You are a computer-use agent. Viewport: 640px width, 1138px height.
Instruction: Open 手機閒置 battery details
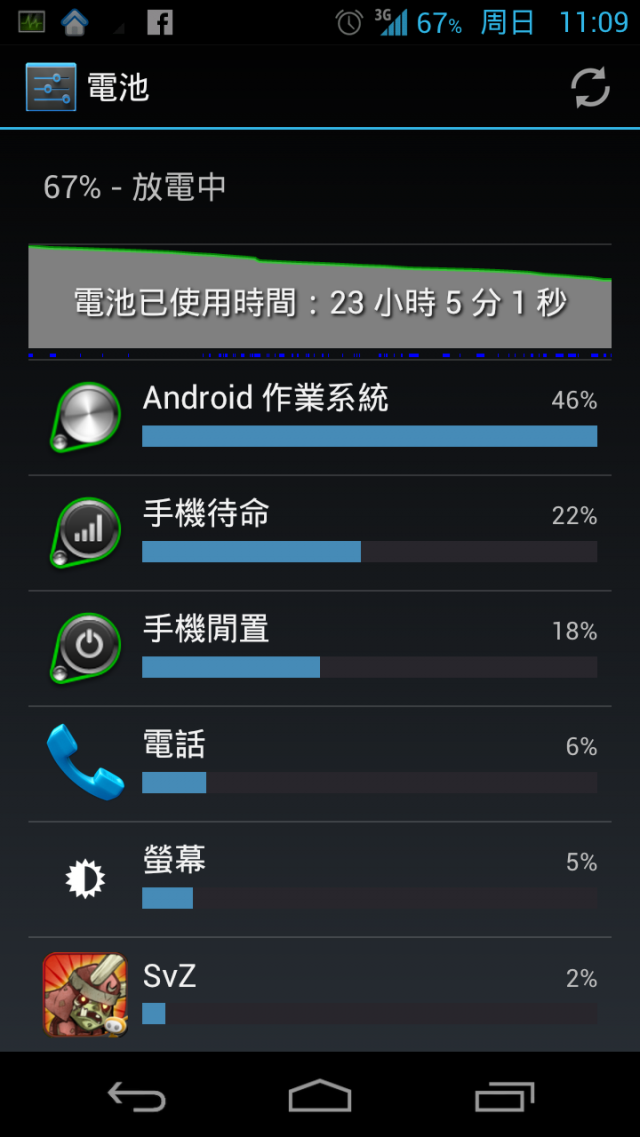click(x=320, y=648)
